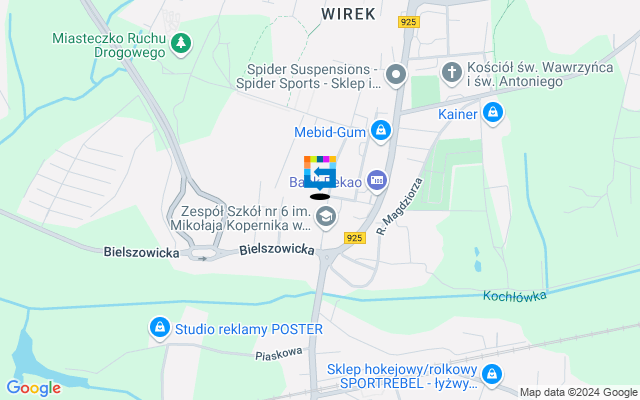Open the Kainer shopping pin
640x400 pixels.
click(491, 113)
